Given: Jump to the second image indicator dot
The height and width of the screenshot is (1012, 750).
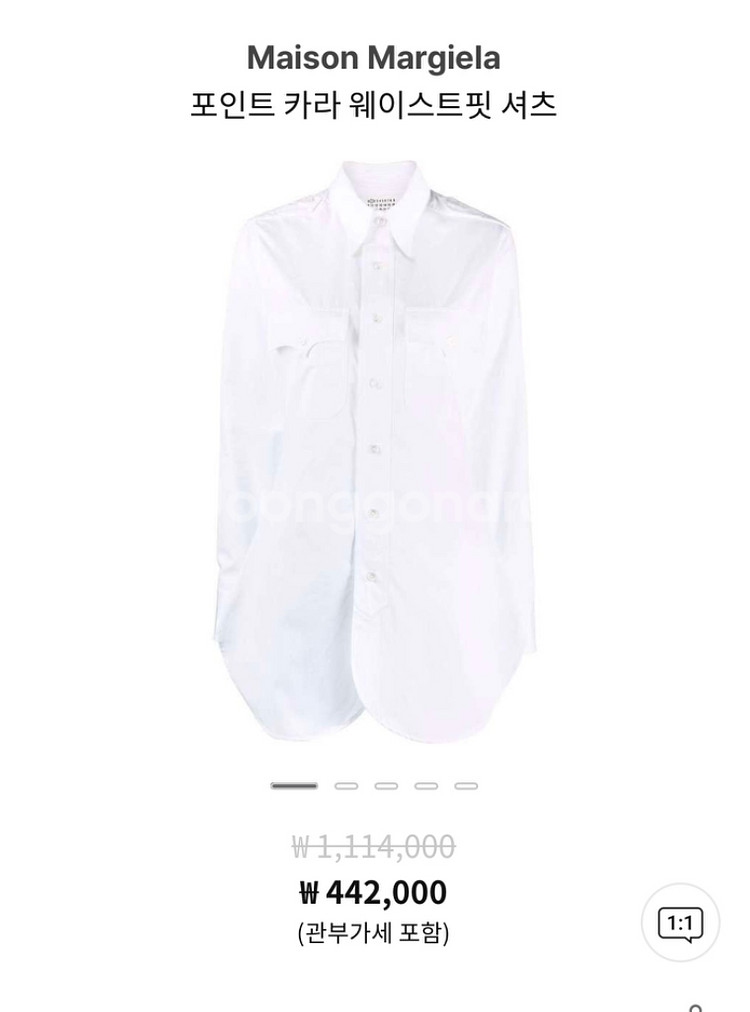Looking at the screenshot, I should (x=346, y=786).
